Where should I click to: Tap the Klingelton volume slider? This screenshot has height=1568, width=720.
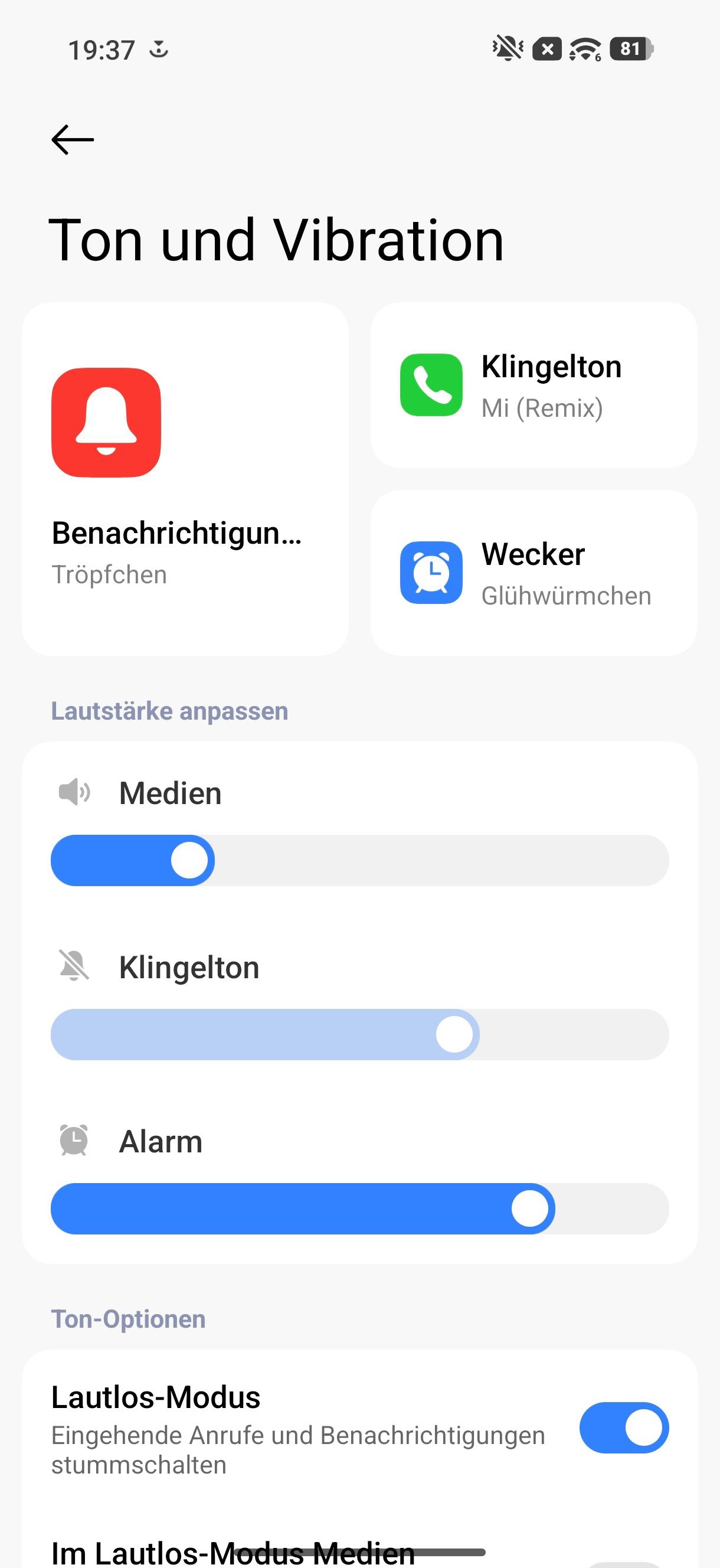coord(359,1034)
